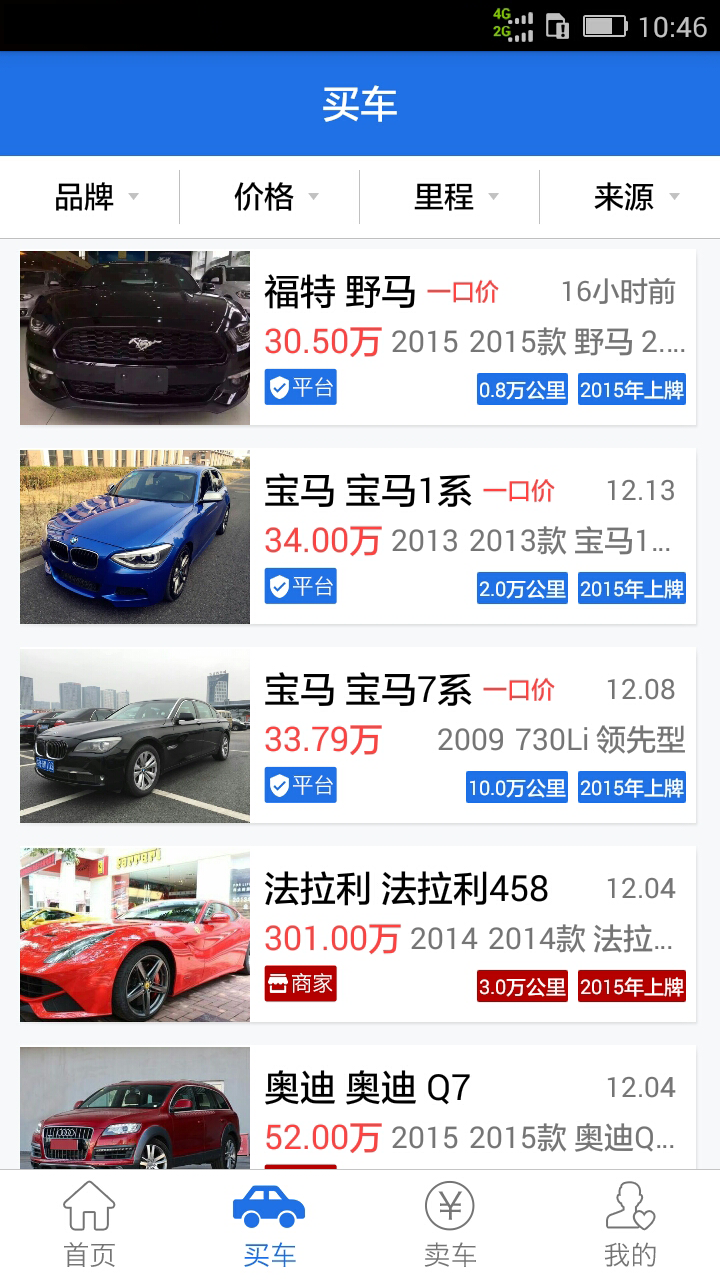Open the 福特 野马 listing
Image resolution: width=720 pixels, height=1280 pixels.
[x=358, y=338]
